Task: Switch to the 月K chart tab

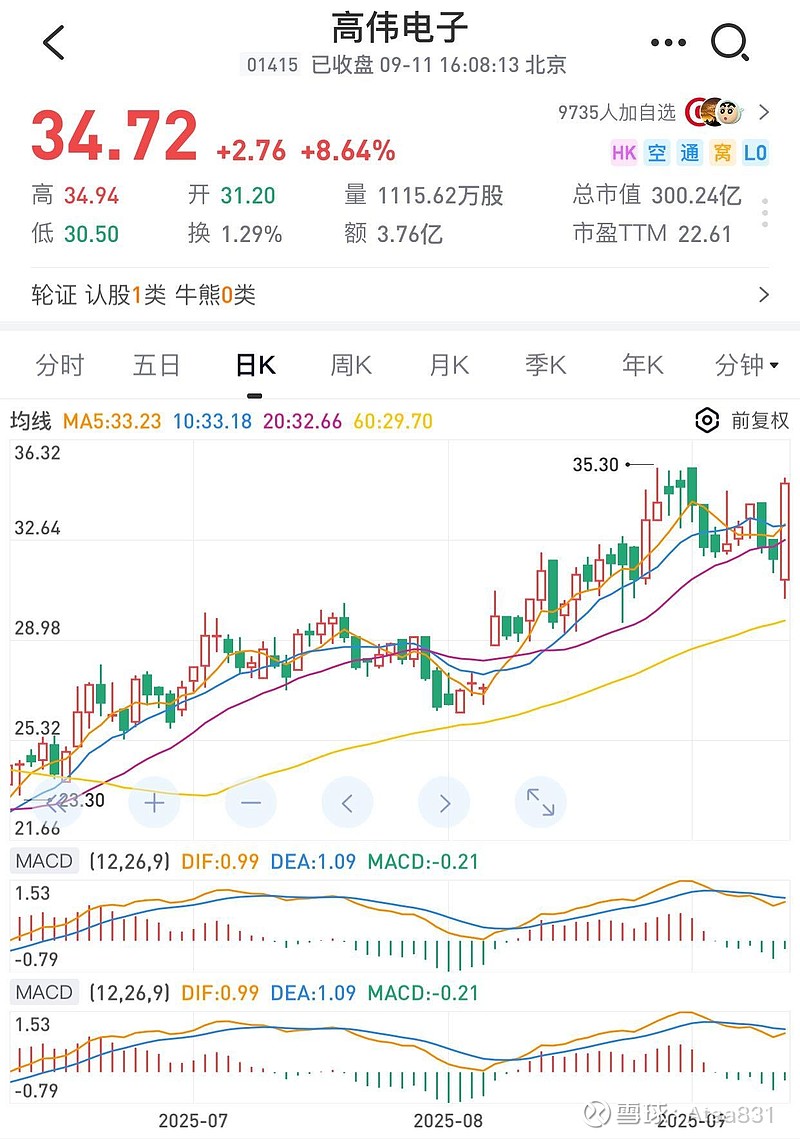Action: point(448,366)
